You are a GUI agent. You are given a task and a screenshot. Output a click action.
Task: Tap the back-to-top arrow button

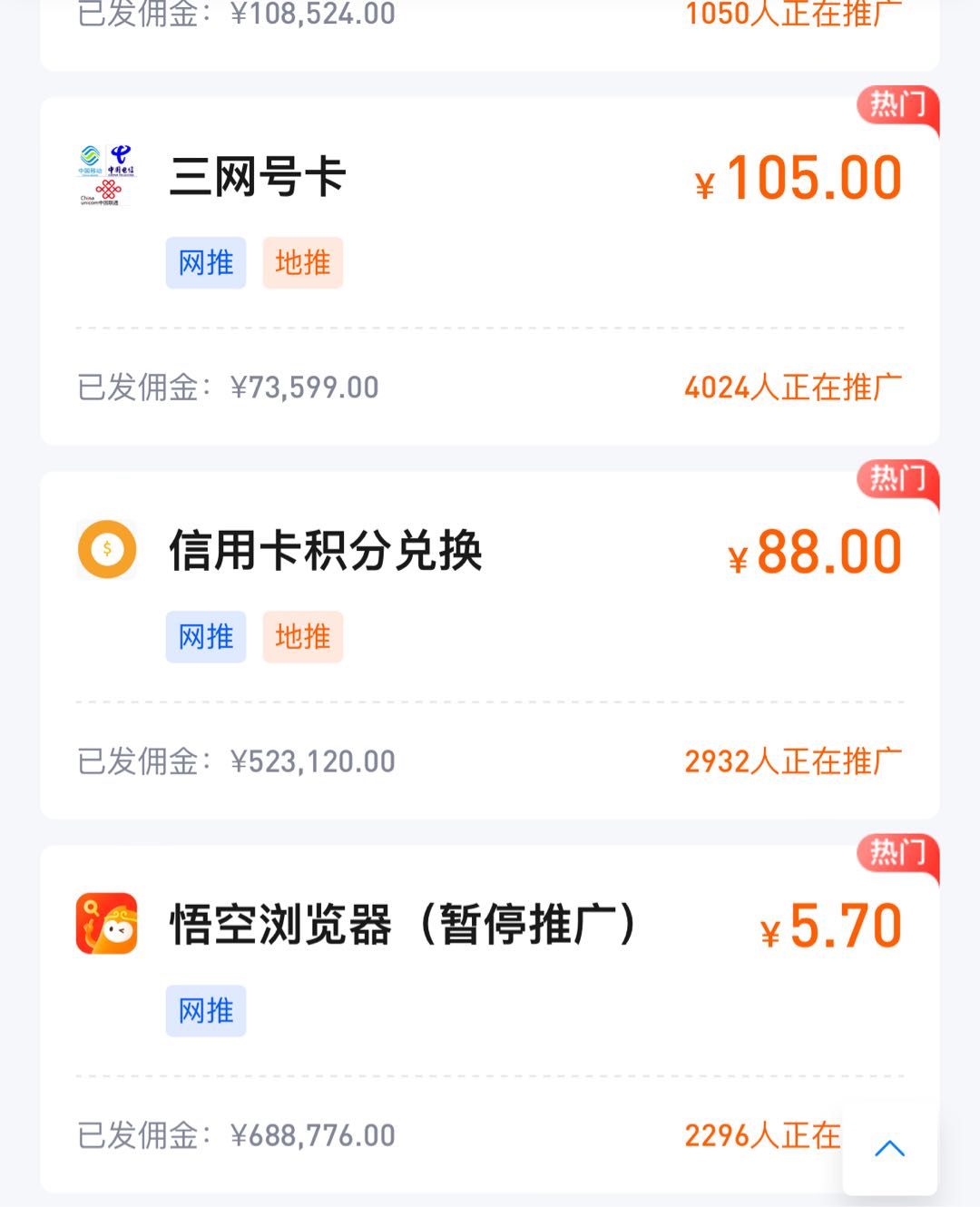coord(889,1149)
